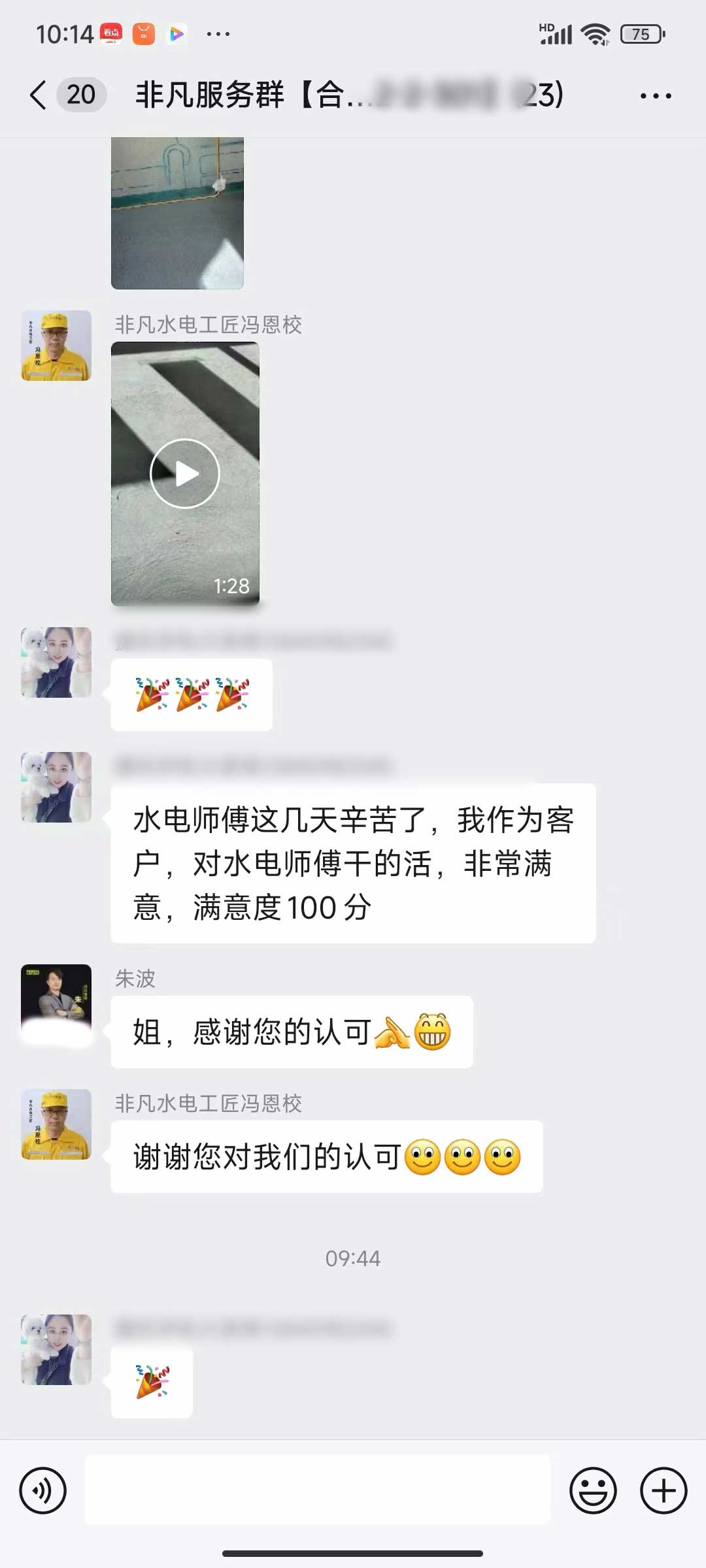706x1568 pixels.
Task: Open 非凡水电工匠冯恩校's avatar above the video
Action: [x=56, y=346]
